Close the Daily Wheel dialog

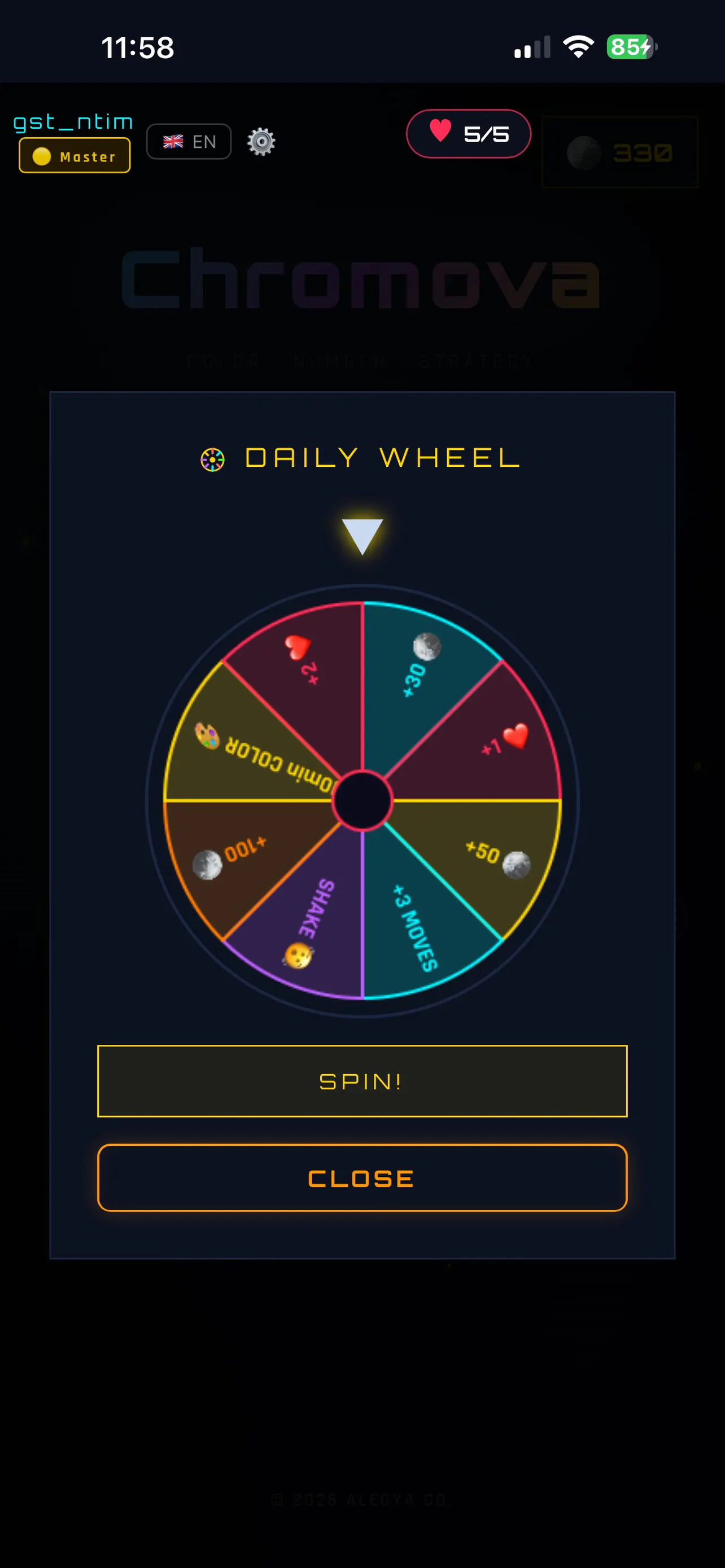click(362, 1178)
